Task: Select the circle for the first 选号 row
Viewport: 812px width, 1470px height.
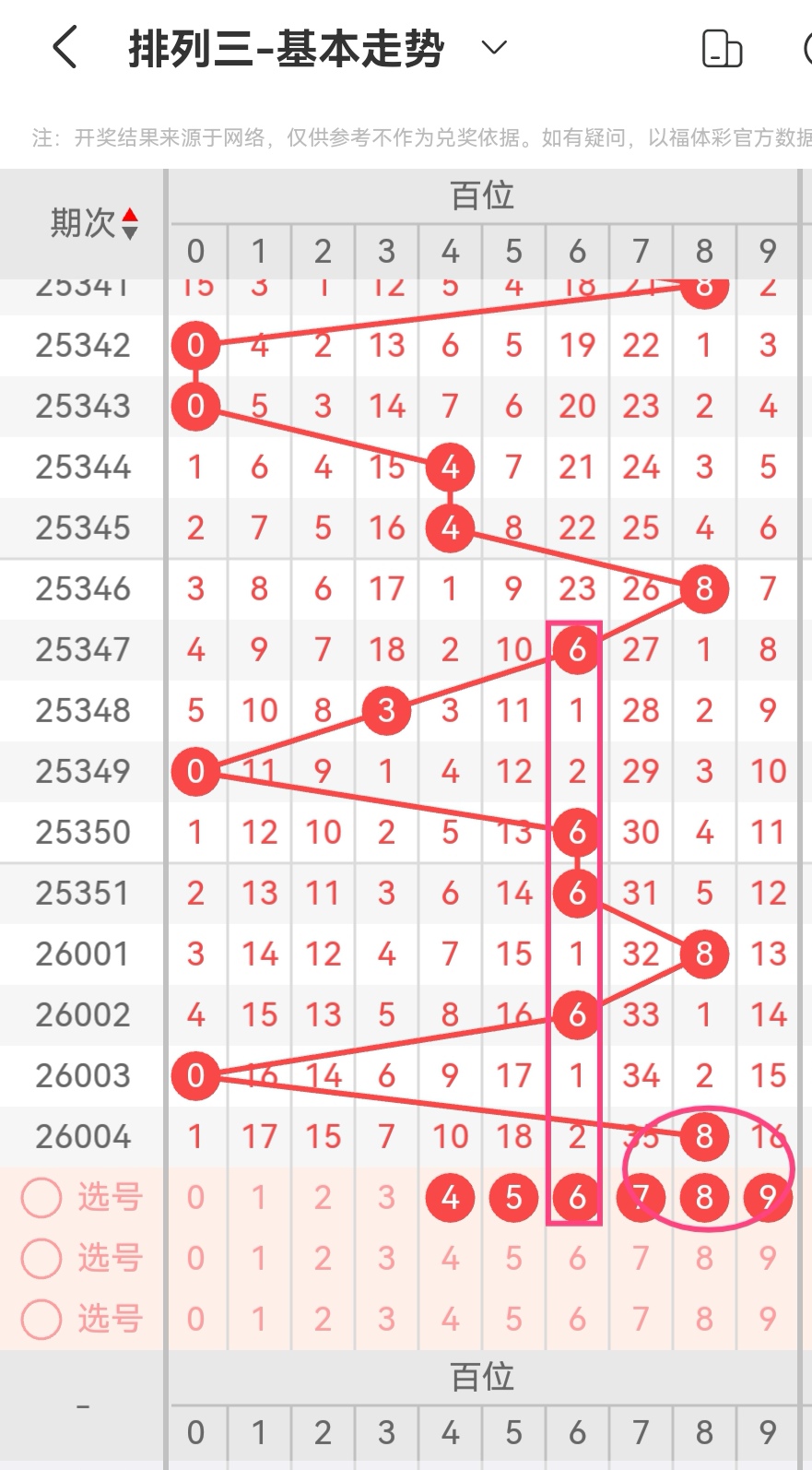Action: click(41, 1197)
